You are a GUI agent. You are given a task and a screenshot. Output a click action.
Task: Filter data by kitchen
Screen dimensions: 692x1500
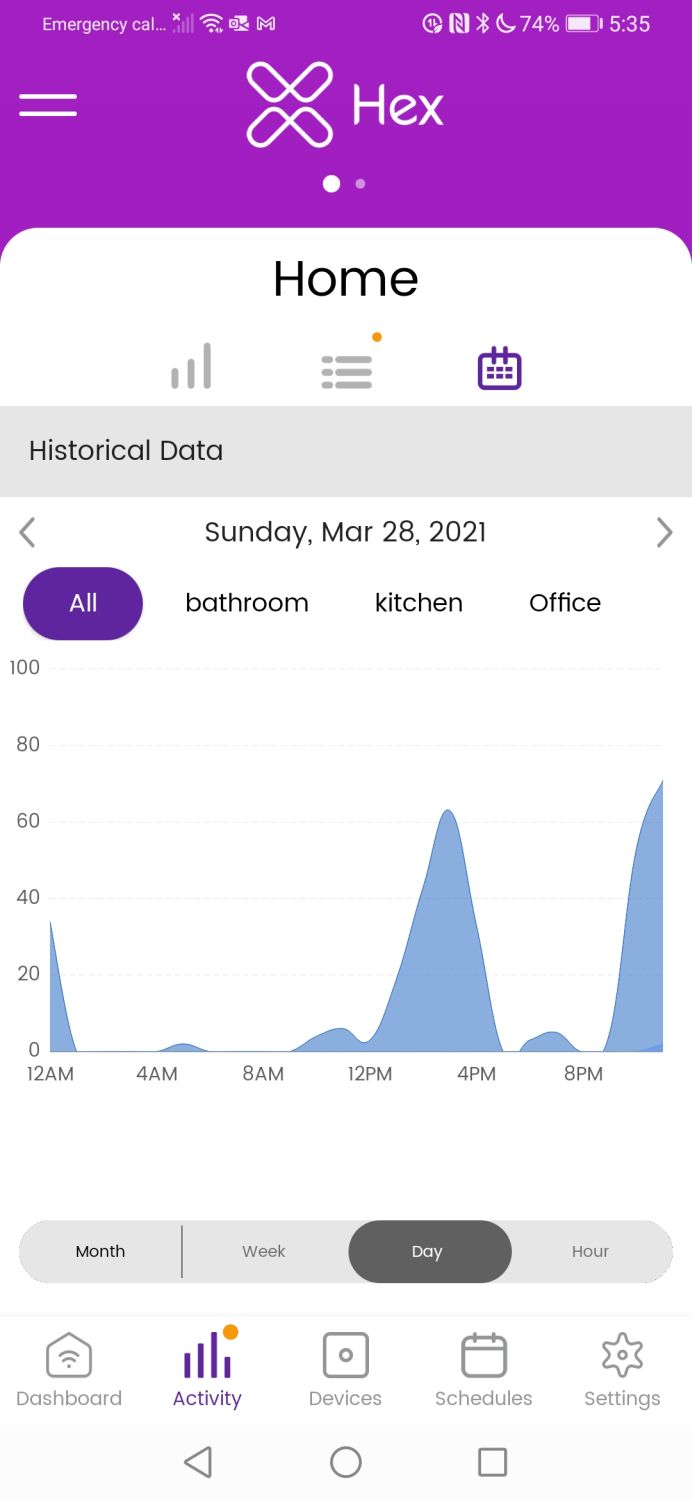pyautogui.click(x=419, y=603)
